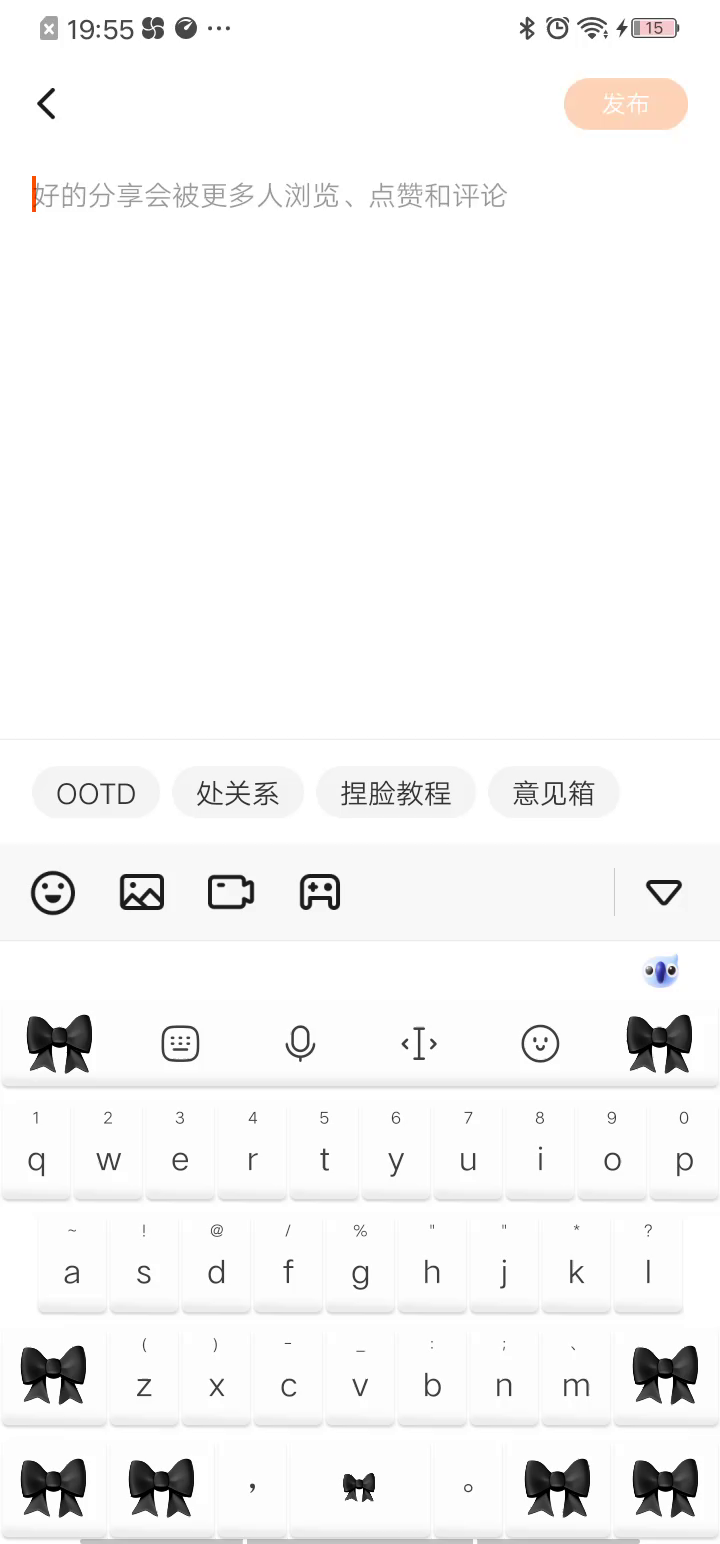Open the keyboard's smiley emoji panel
The width and height of the screenshot is (720, 1544).
pos(540,1044)
